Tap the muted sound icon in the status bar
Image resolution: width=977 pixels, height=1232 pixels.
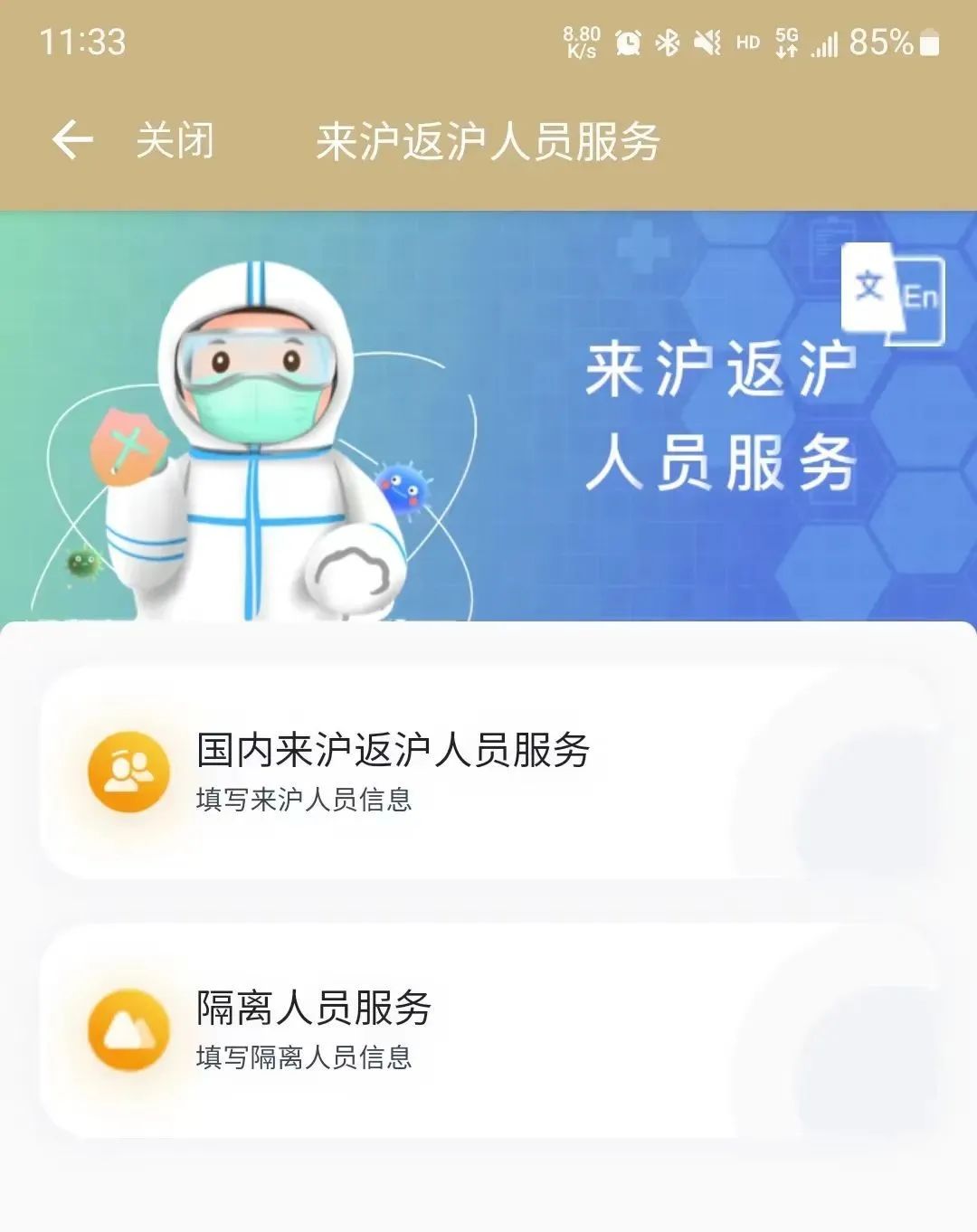[x=707, y=43]
